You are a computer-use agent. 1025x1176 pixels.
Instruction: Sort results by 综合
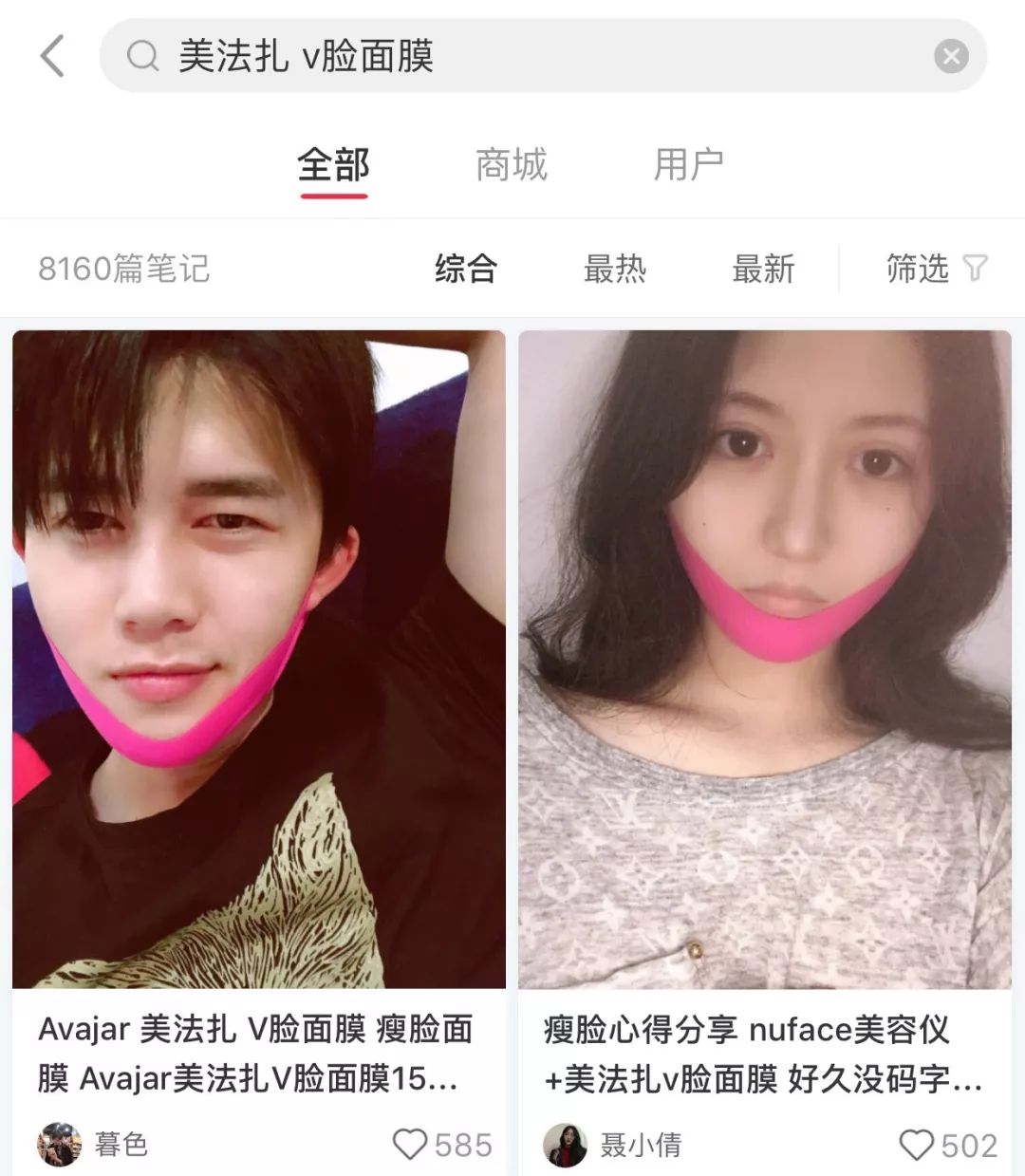click(x=465, y=269)
